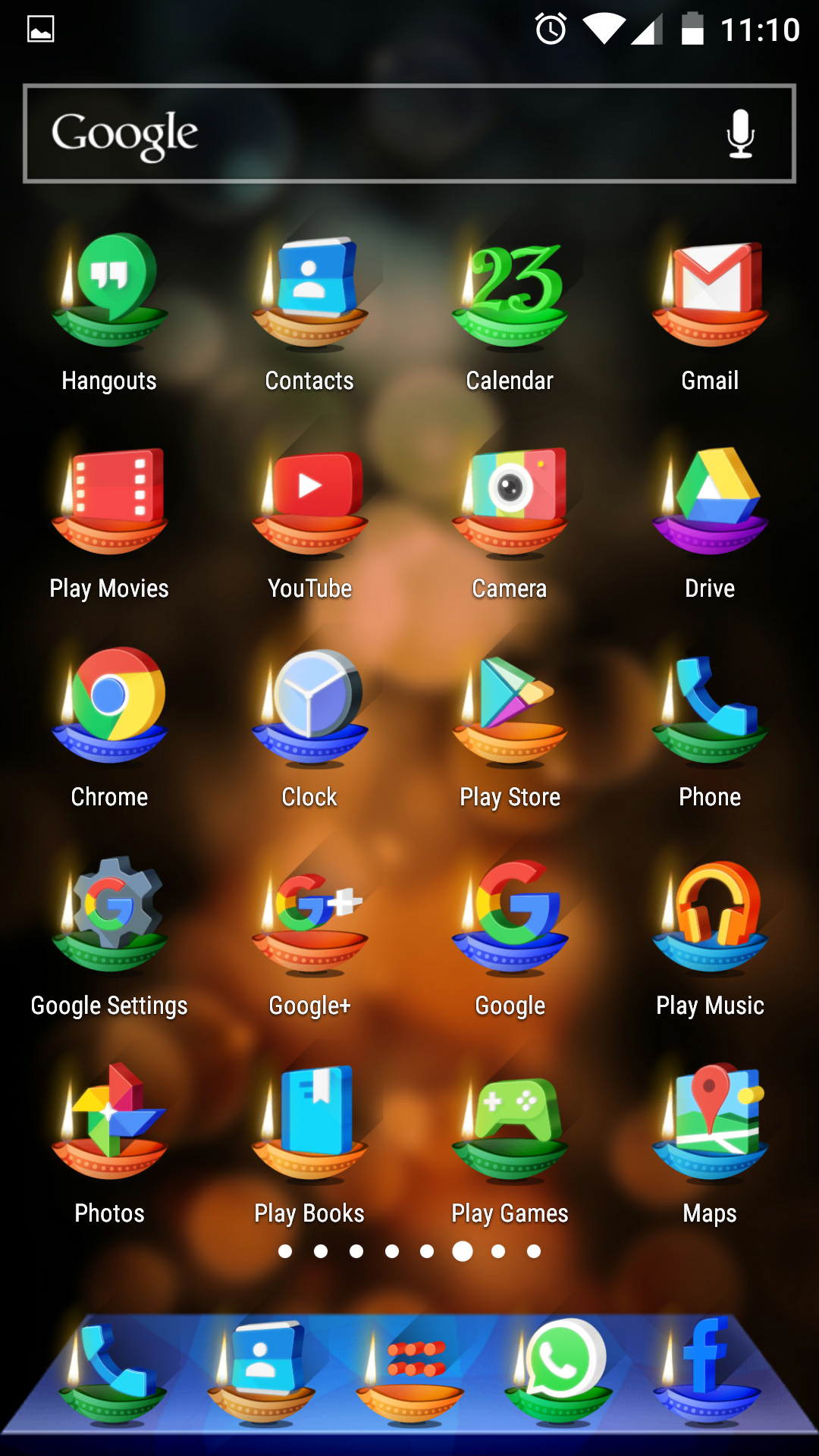Open Play Music
Viewport: 819px width, 1456px height.
[x=709, y=918]
